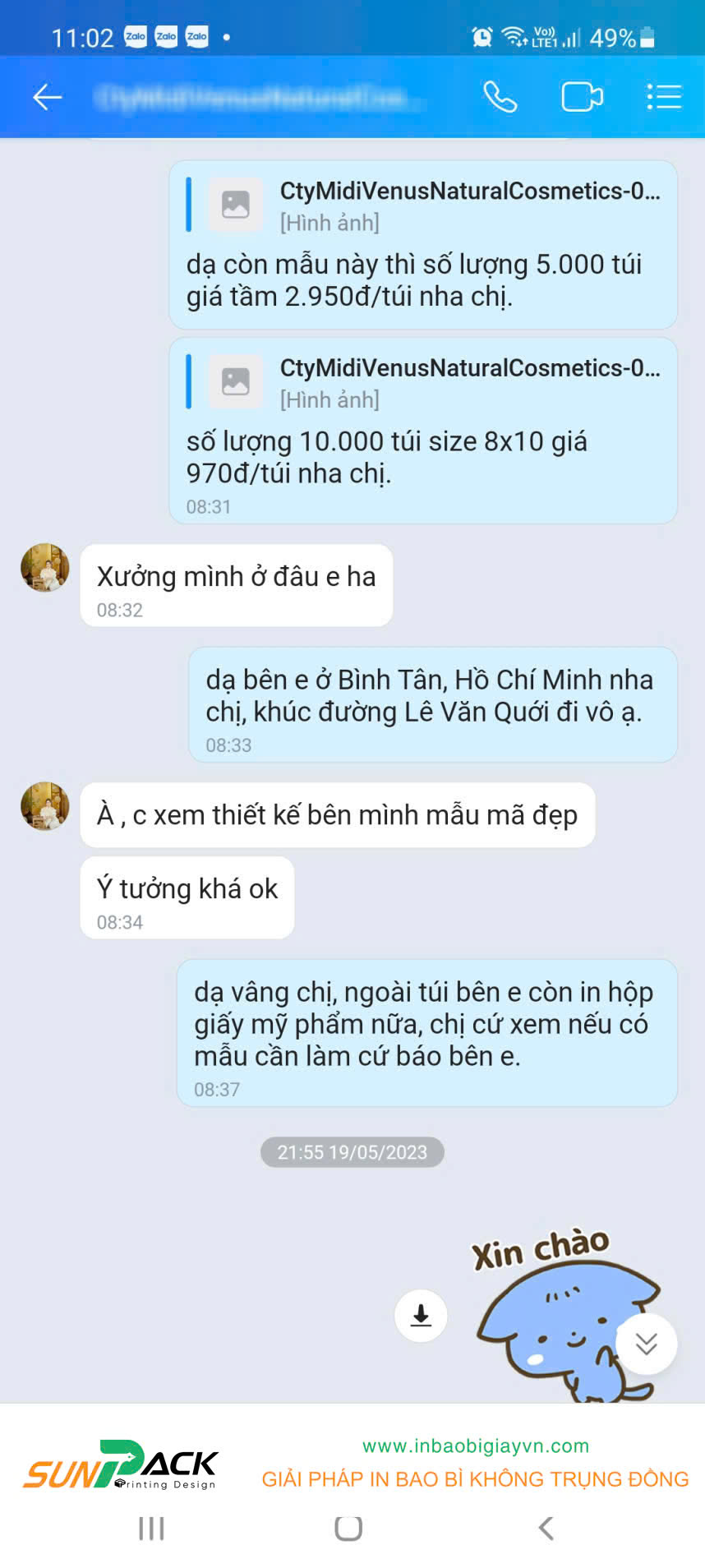Tap the 21:55 19/05/2023 date separator

pos(352,1152)
